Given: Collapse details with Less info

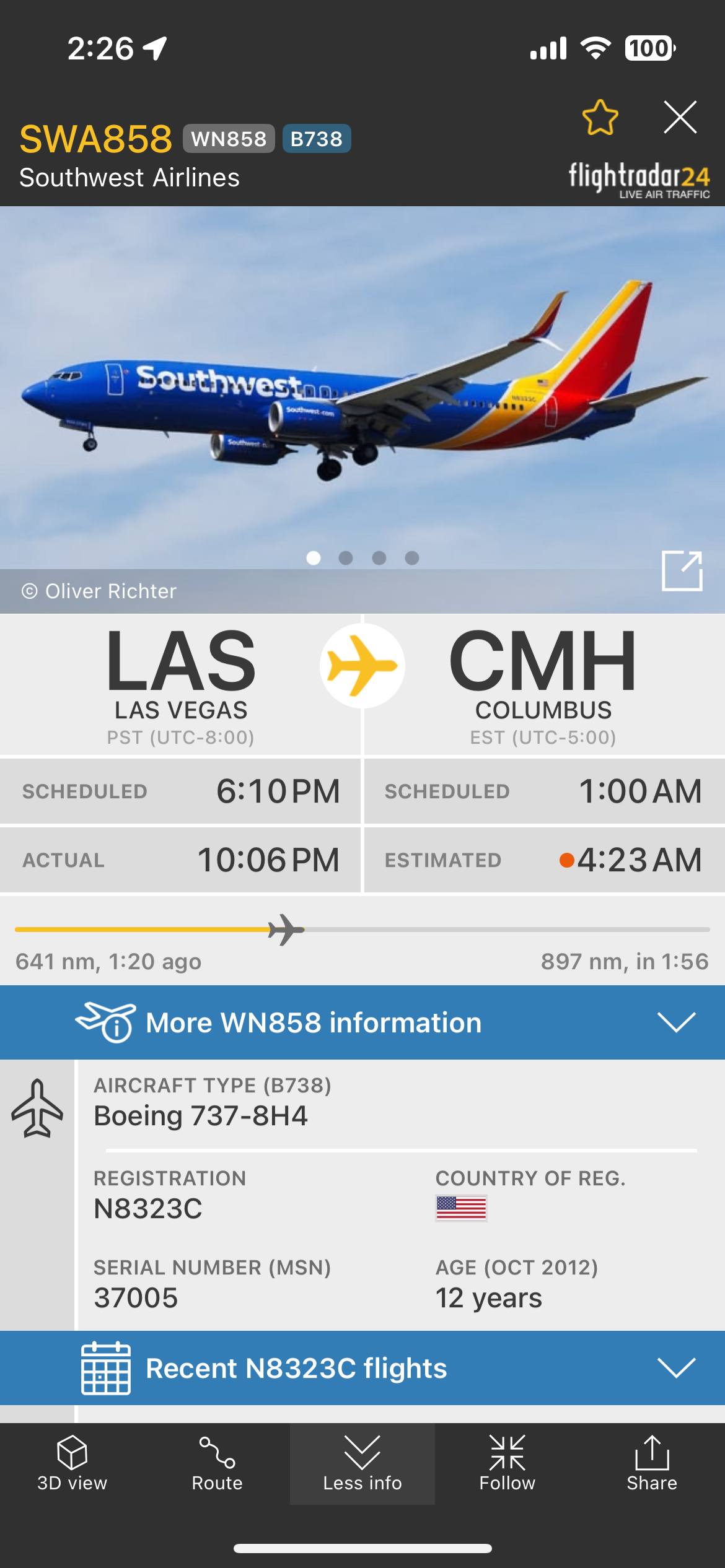Looking at the screenshot, I should pyautogui.click(x=362, y=1463).
